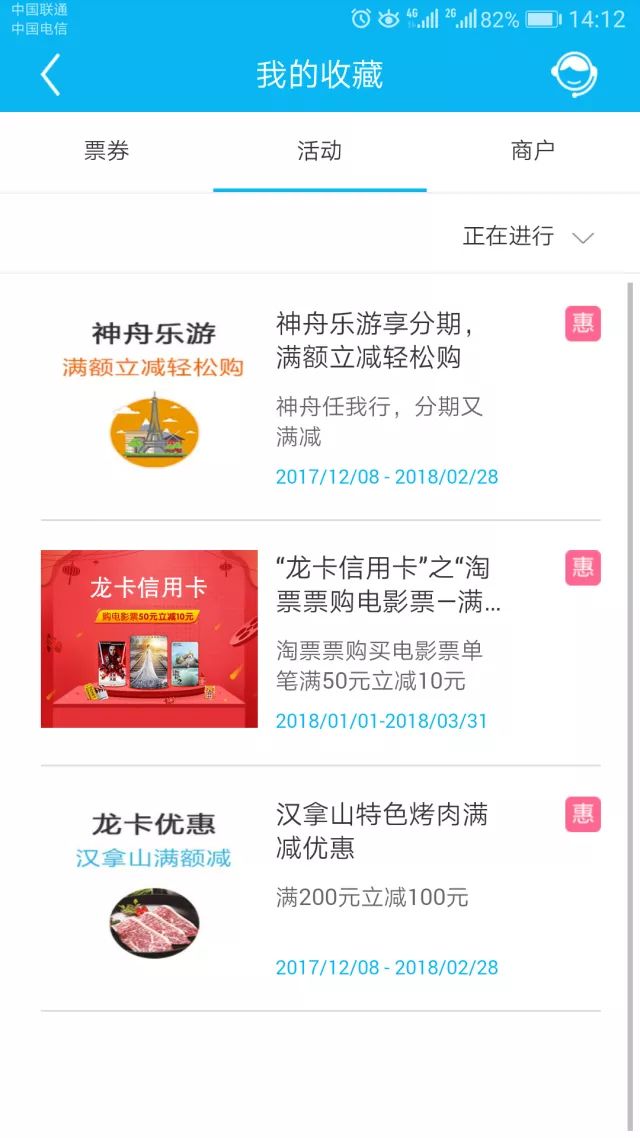Image resolution: width=640 pixels, height=1138 pixels.
Task: Open the 神舟乐游享分期 activity
Action: click(x=320, y=397)
